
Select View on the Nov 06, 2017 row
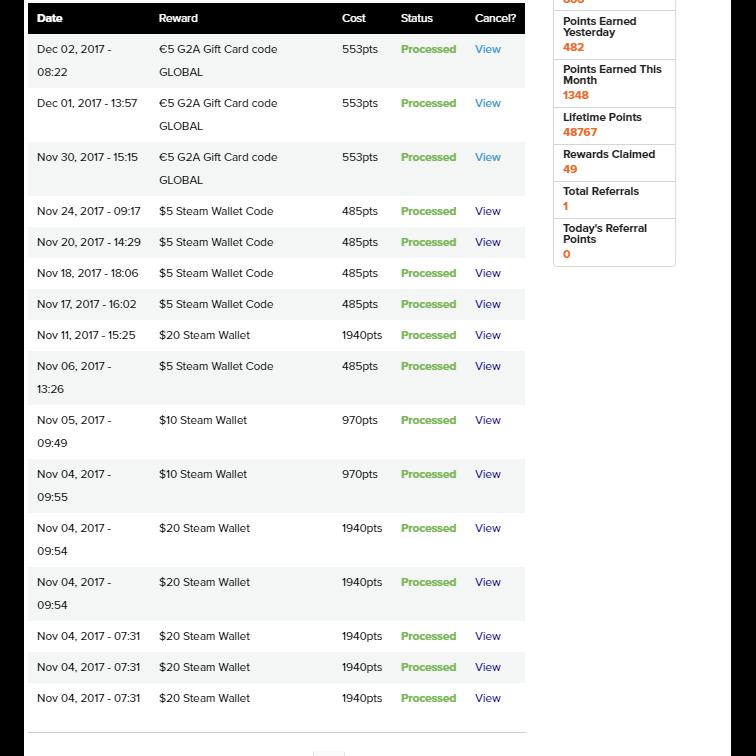pyautogui.click(x=488, y=366)
